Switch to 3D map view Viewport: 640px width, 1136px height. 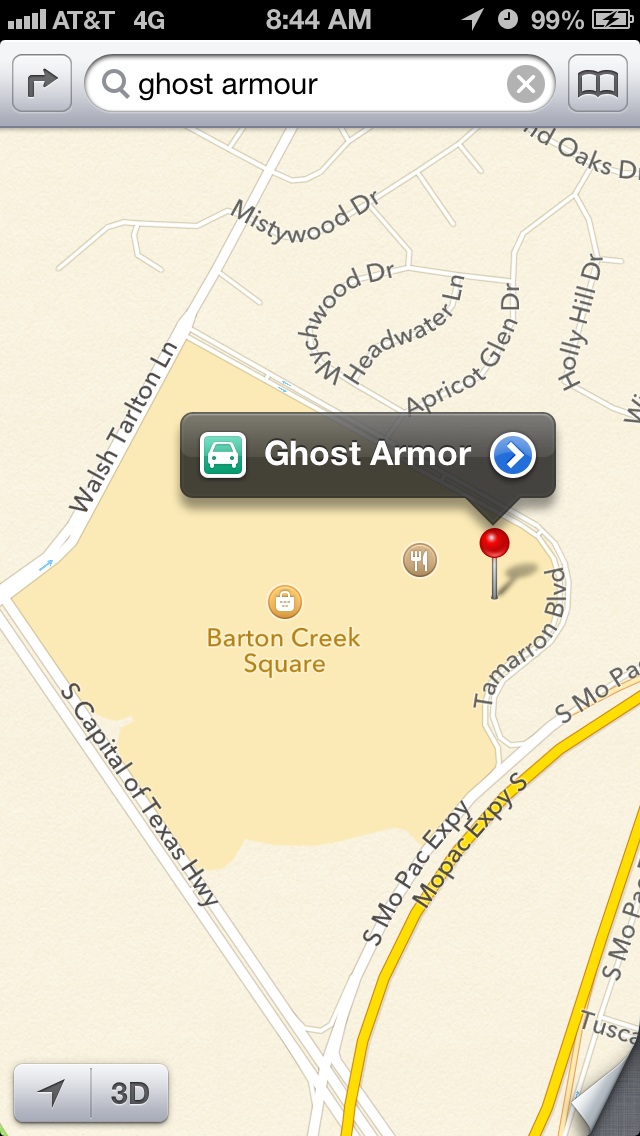tap(130, 1093)
